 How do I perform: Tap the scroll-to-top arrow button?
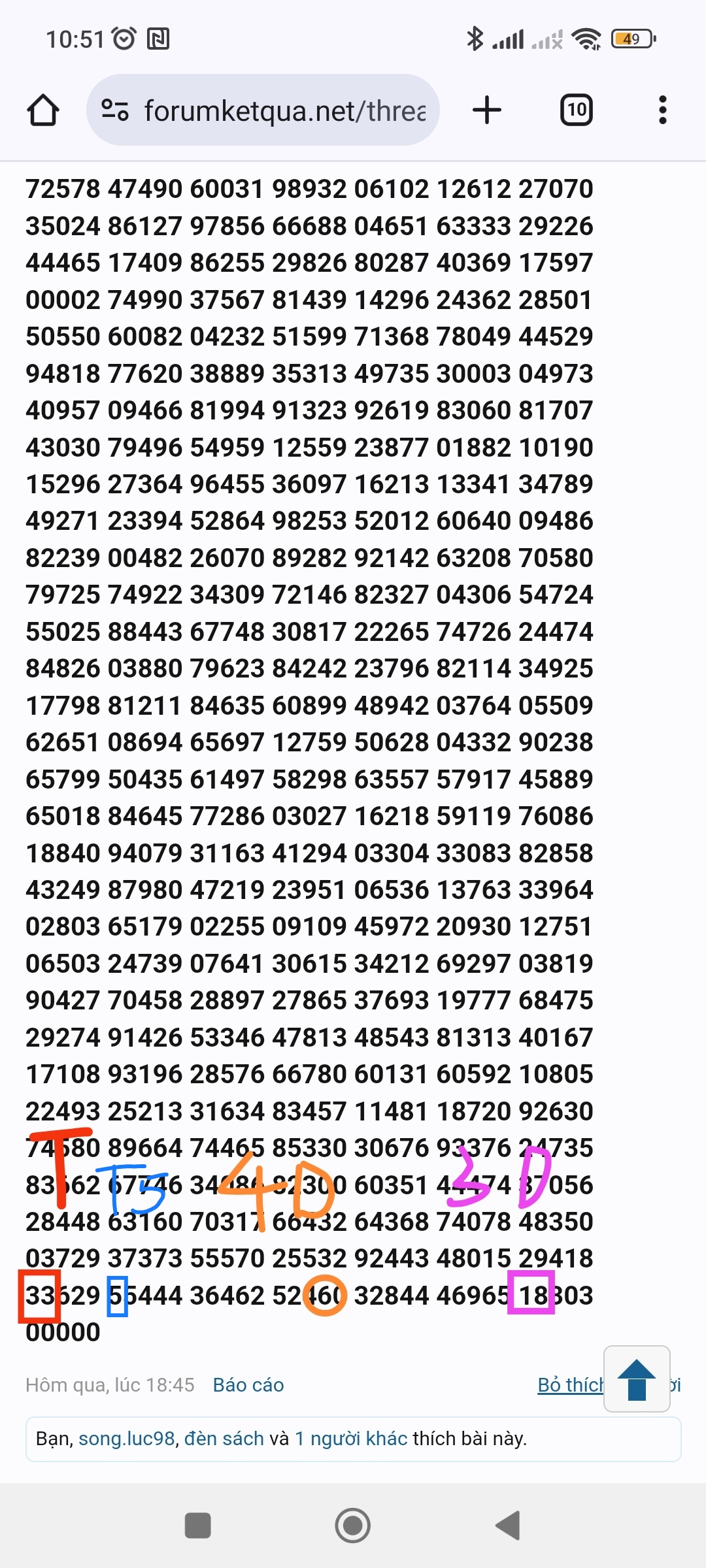[x=637, y=1379]
